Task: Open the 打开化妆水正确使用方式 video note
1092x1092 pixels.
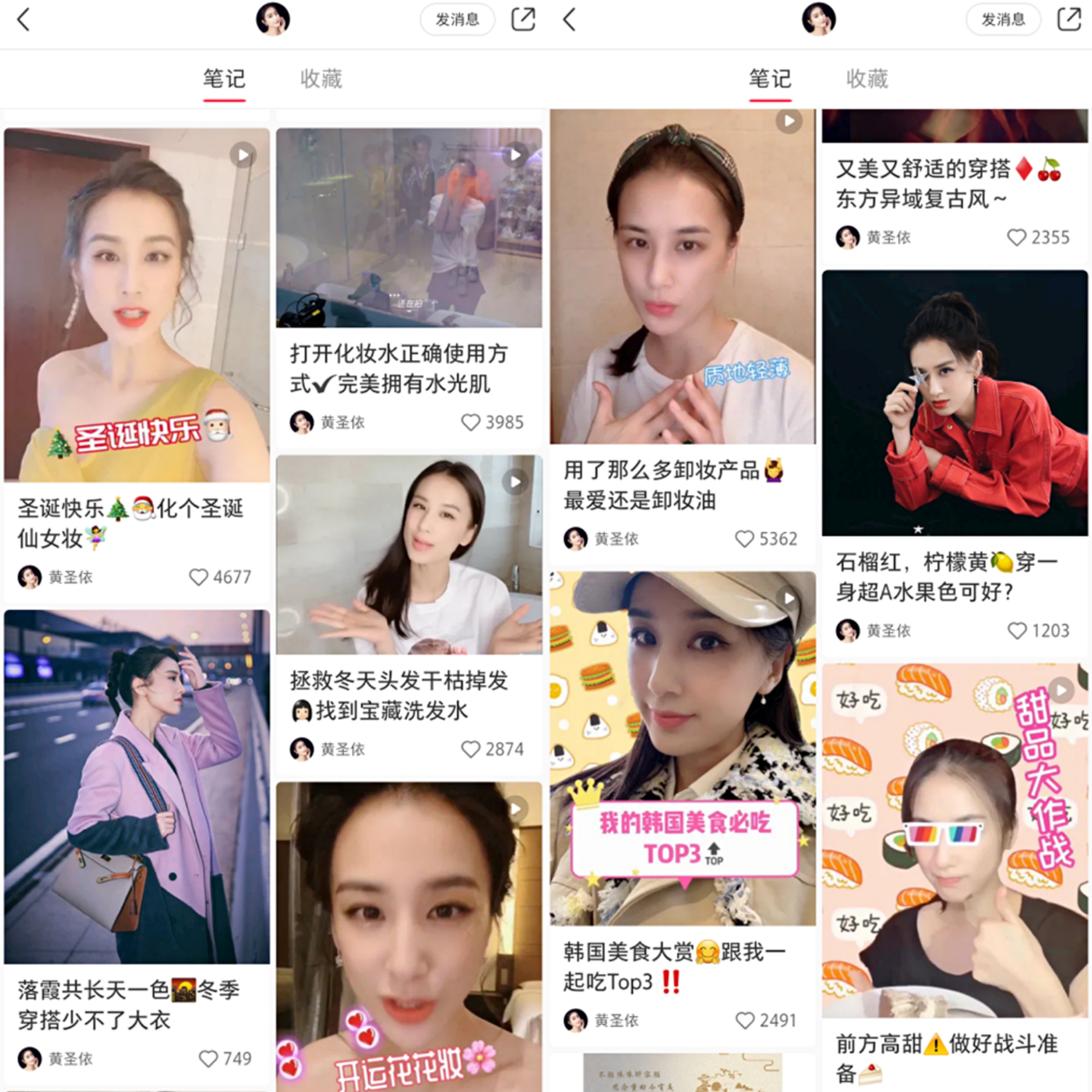Action: 409,228
